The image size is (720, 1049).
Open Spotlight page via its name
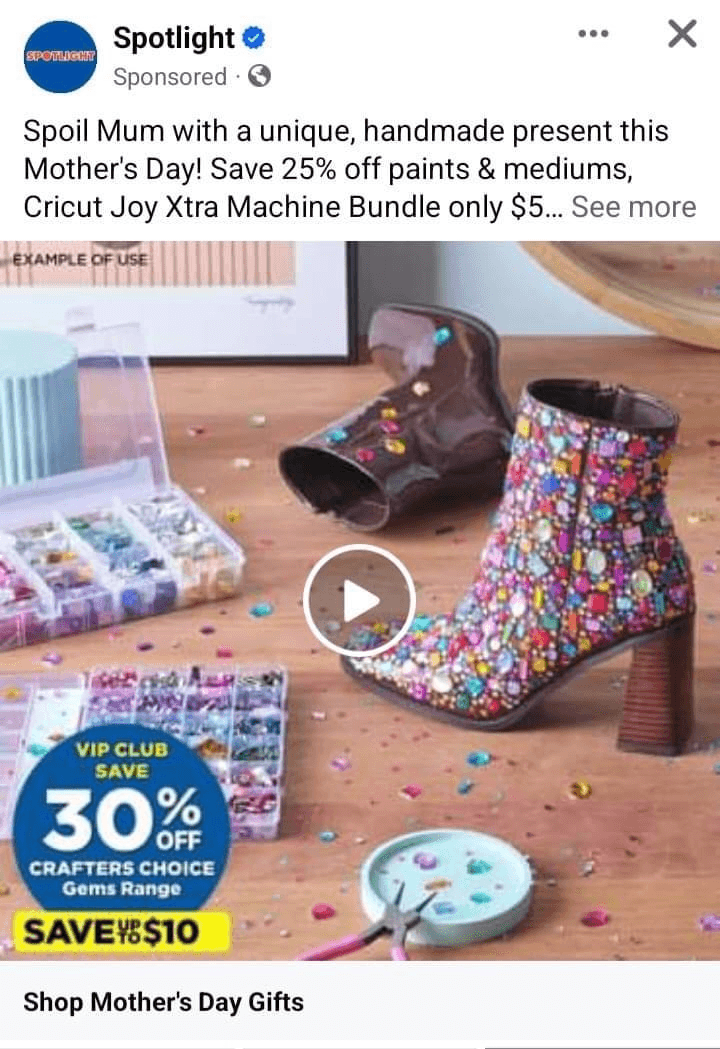click(x=174, y=39)
